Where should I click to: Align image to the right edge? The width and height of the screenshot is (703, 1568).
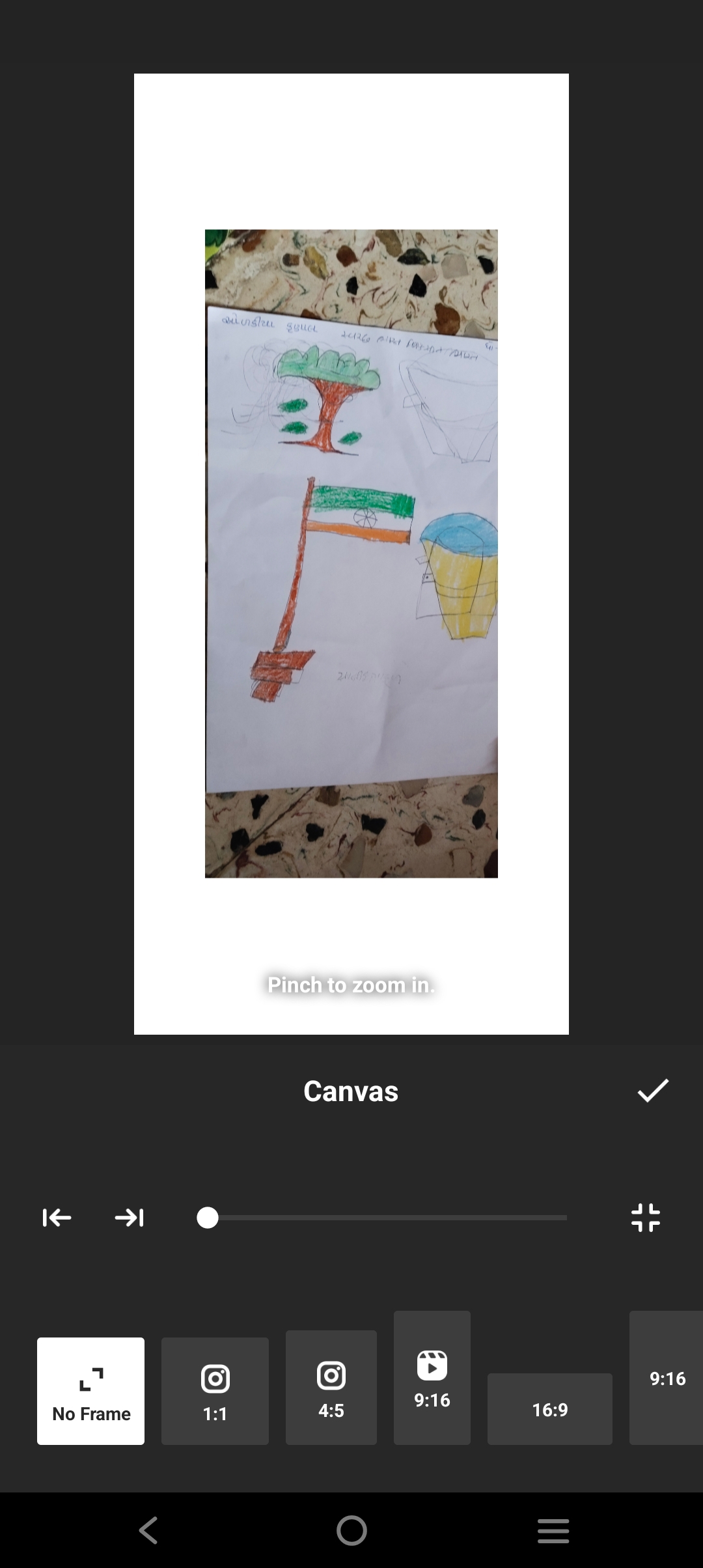pyautogui.click(x=130, y=1218)
